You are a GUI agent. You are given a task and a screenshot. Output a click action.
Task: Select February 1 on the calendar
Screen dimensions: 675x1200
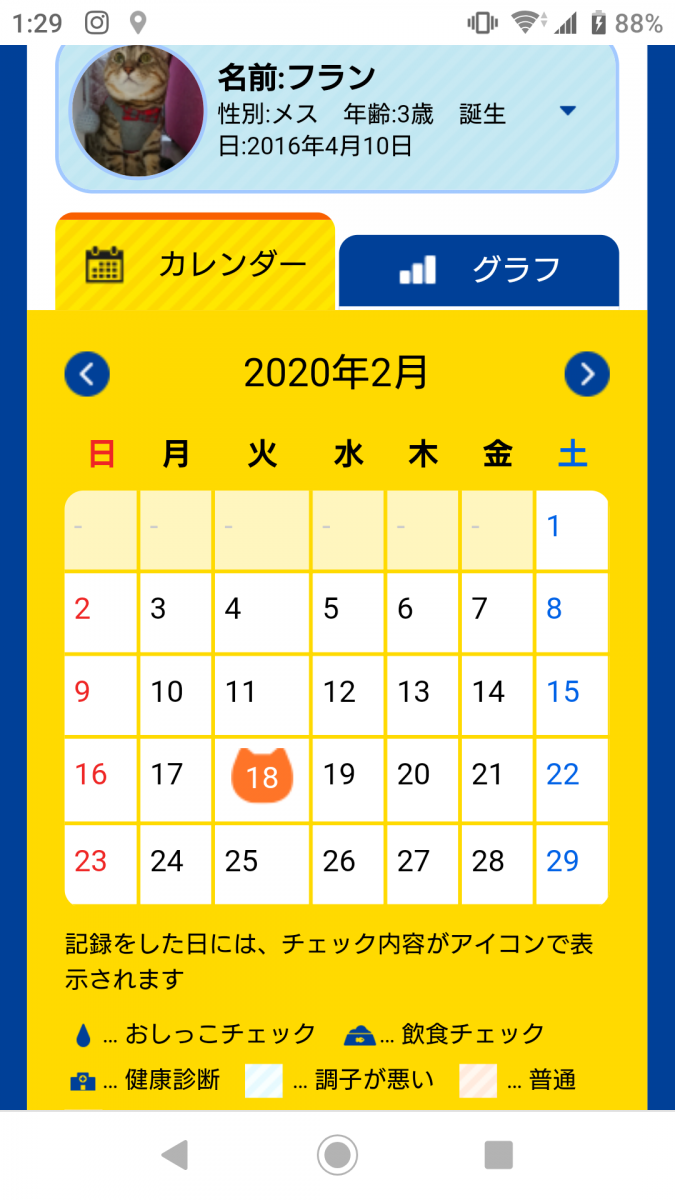point(571,530)
